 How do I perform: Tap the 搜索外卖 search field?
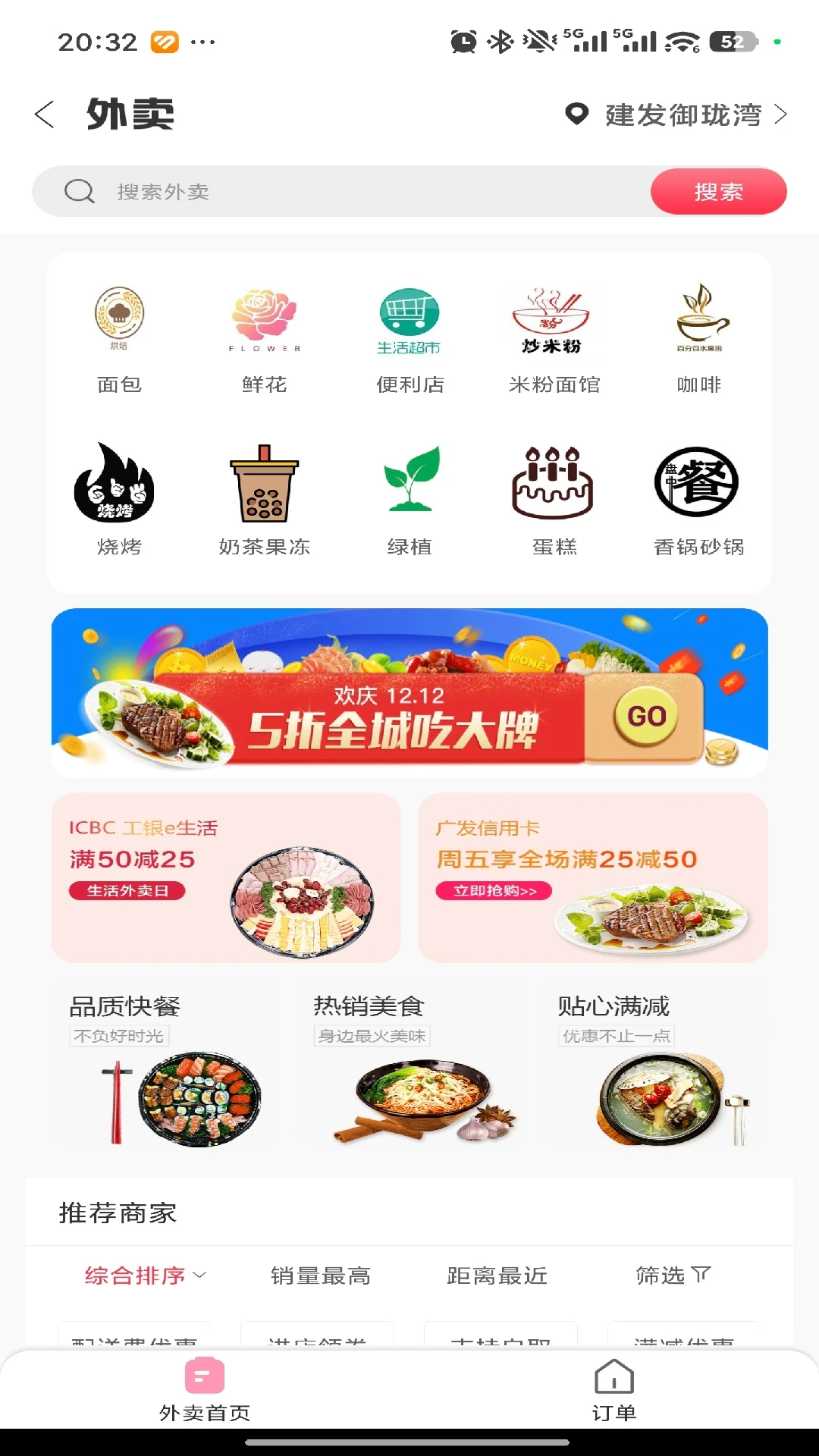(341, 191)
